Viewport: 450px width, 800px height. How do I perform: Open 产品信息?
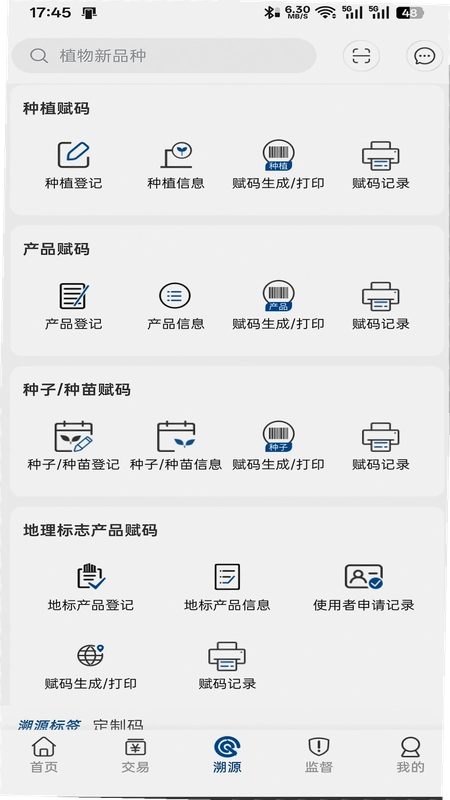tap(176, 306)
